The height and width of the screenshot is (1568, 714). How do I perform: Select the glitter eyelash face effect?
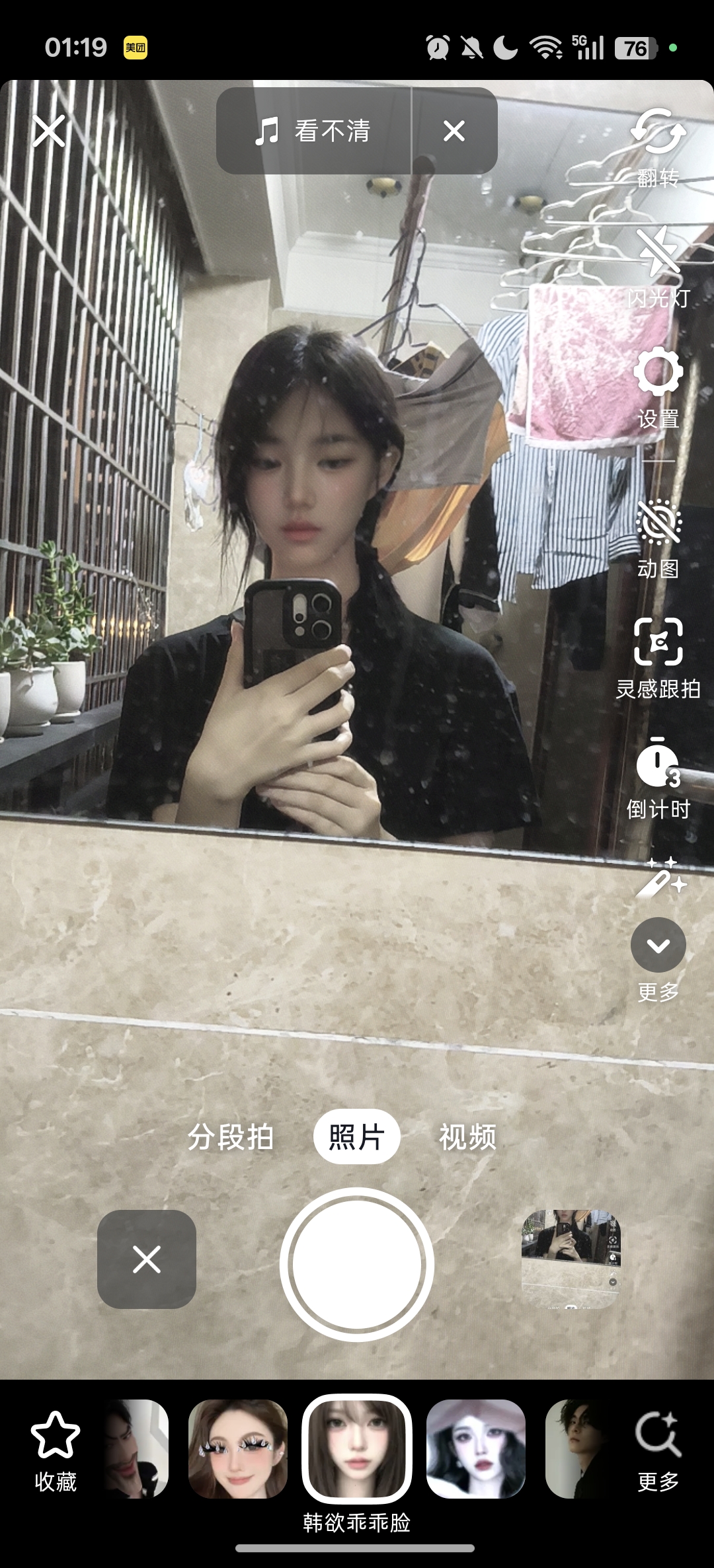pos(238,1448)
